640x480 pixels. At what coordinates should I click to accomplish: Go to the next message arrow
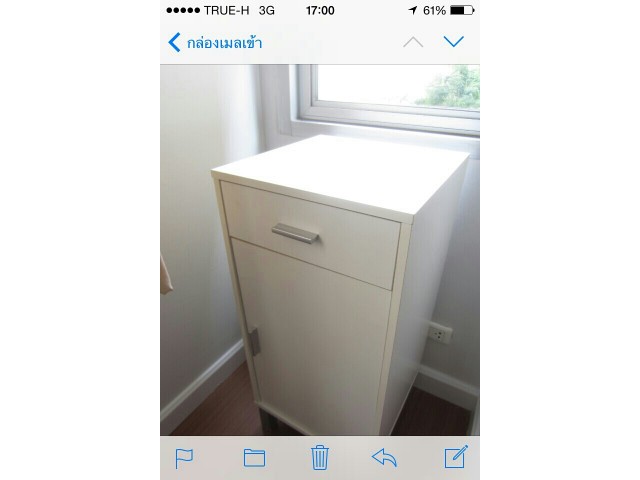point(454,42)
